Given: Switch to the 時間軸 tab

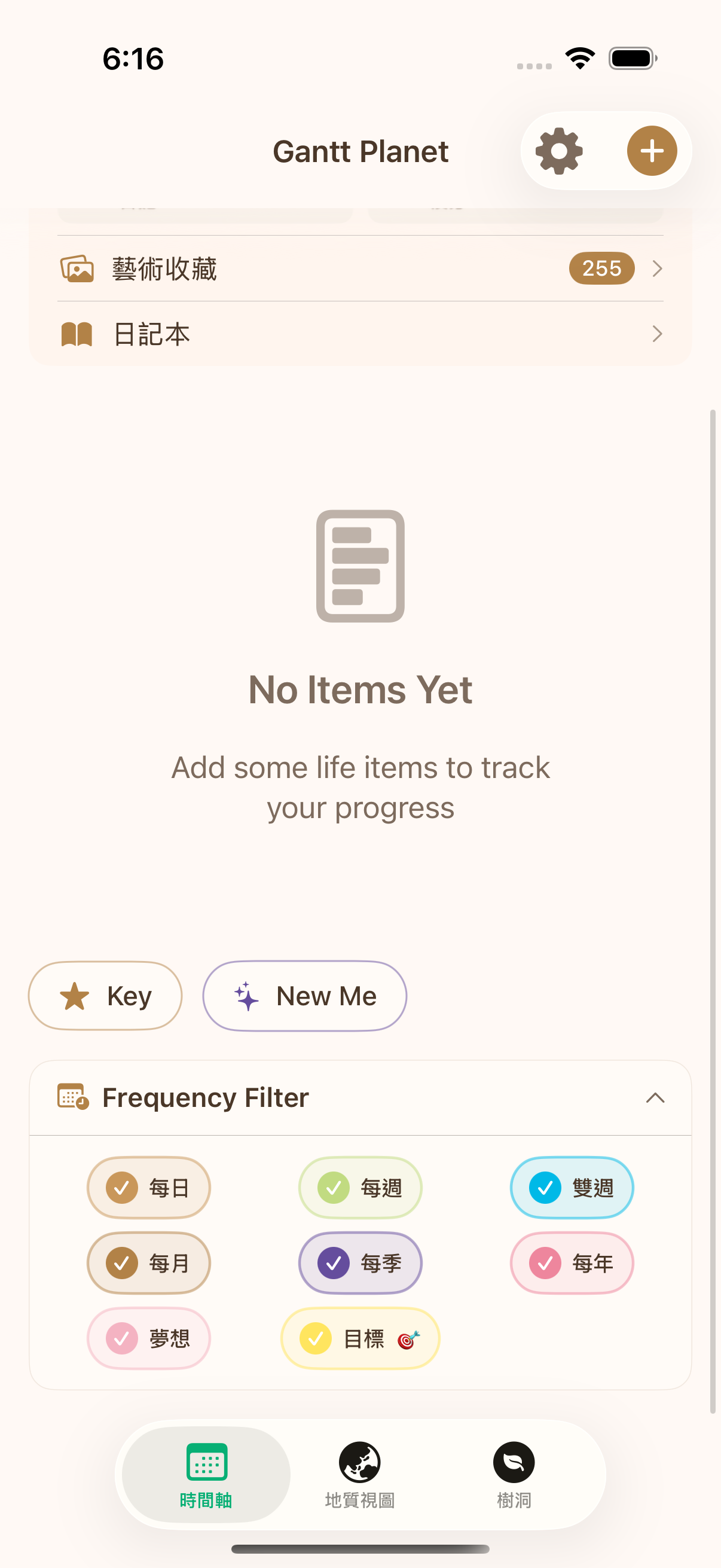Looking at the screenshot, I should coord(206,1474).
